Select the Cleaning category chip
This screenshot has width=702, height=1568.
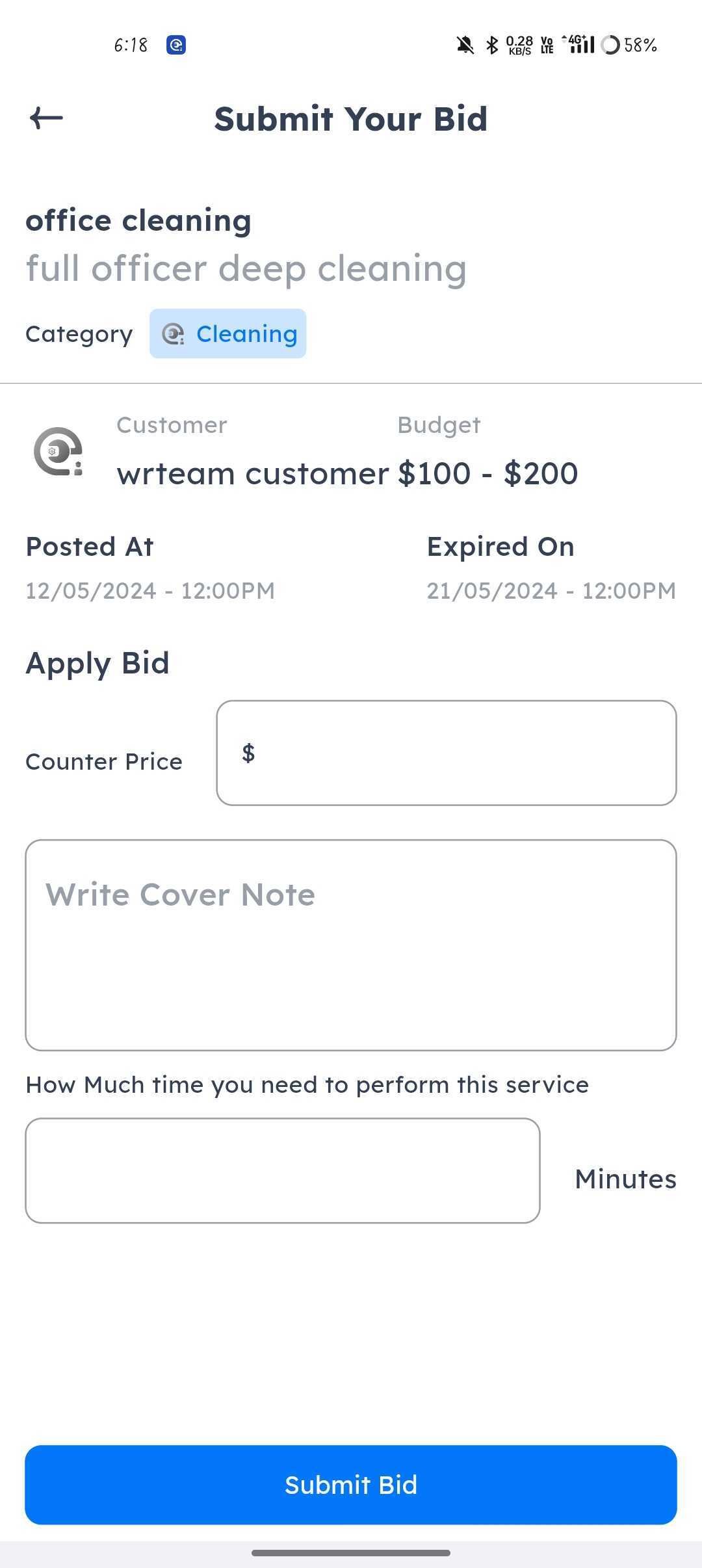coord(228,333)
